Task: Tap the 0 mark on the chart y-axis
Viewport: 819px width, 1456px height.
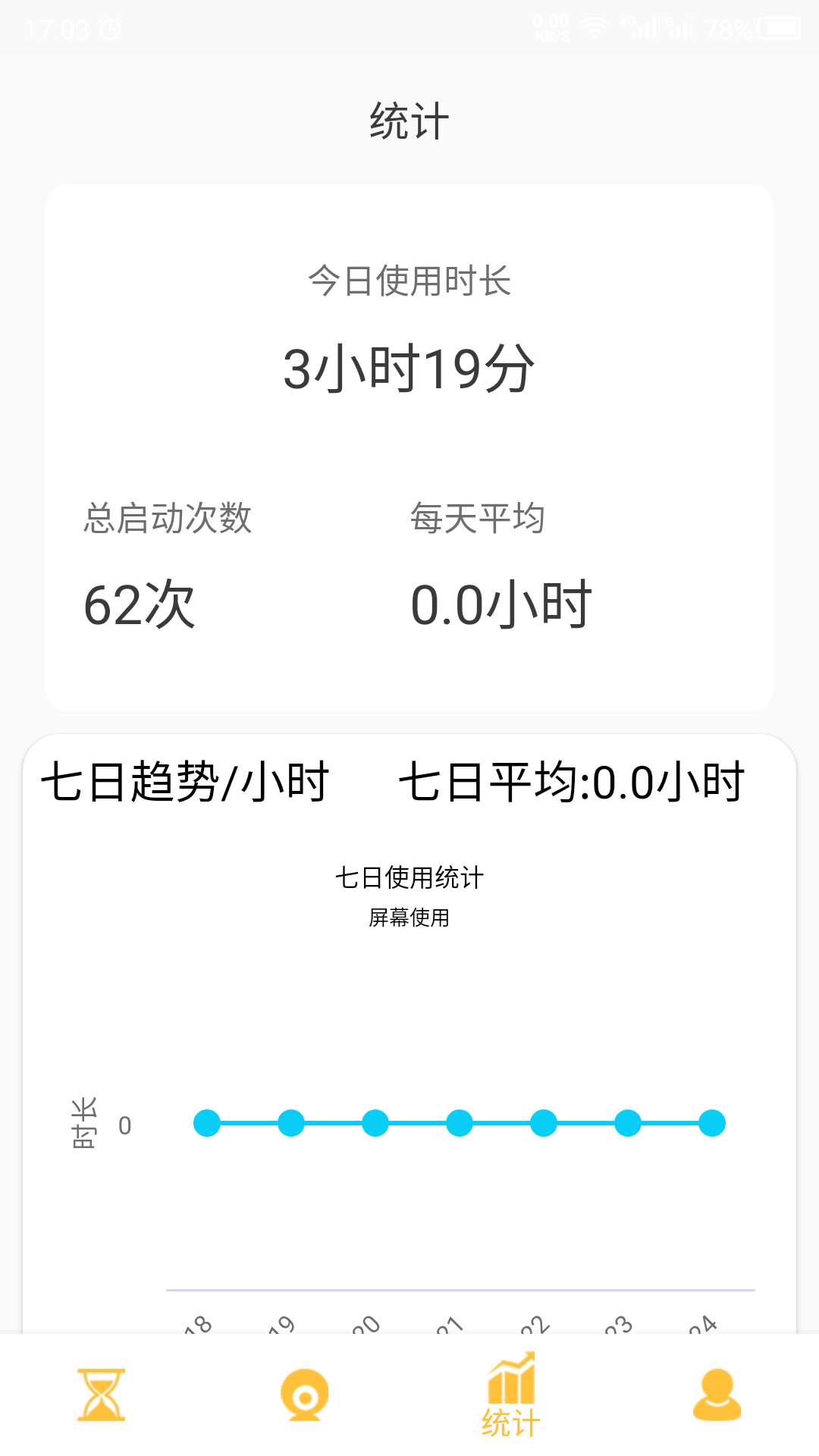Action: (x=125, y=1123)
